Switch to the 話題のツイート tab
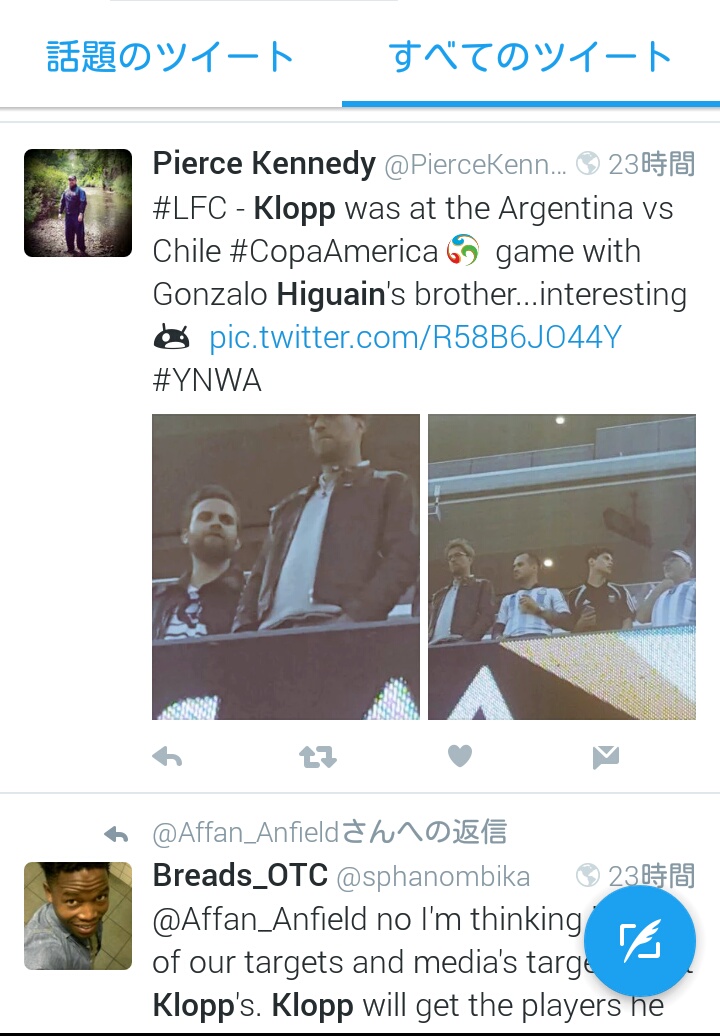The width and height of the screenshot is (720, 1036). [170, 56]
